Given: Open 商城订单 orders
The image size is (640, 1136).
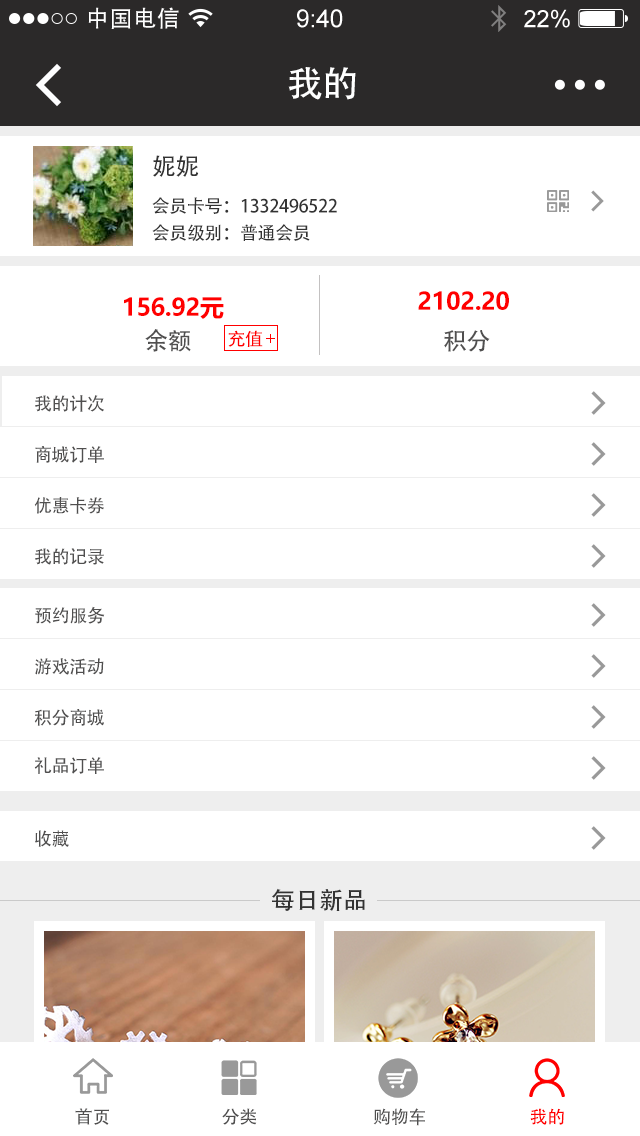Looking at the screenshot, I should (x=320, y=454).
